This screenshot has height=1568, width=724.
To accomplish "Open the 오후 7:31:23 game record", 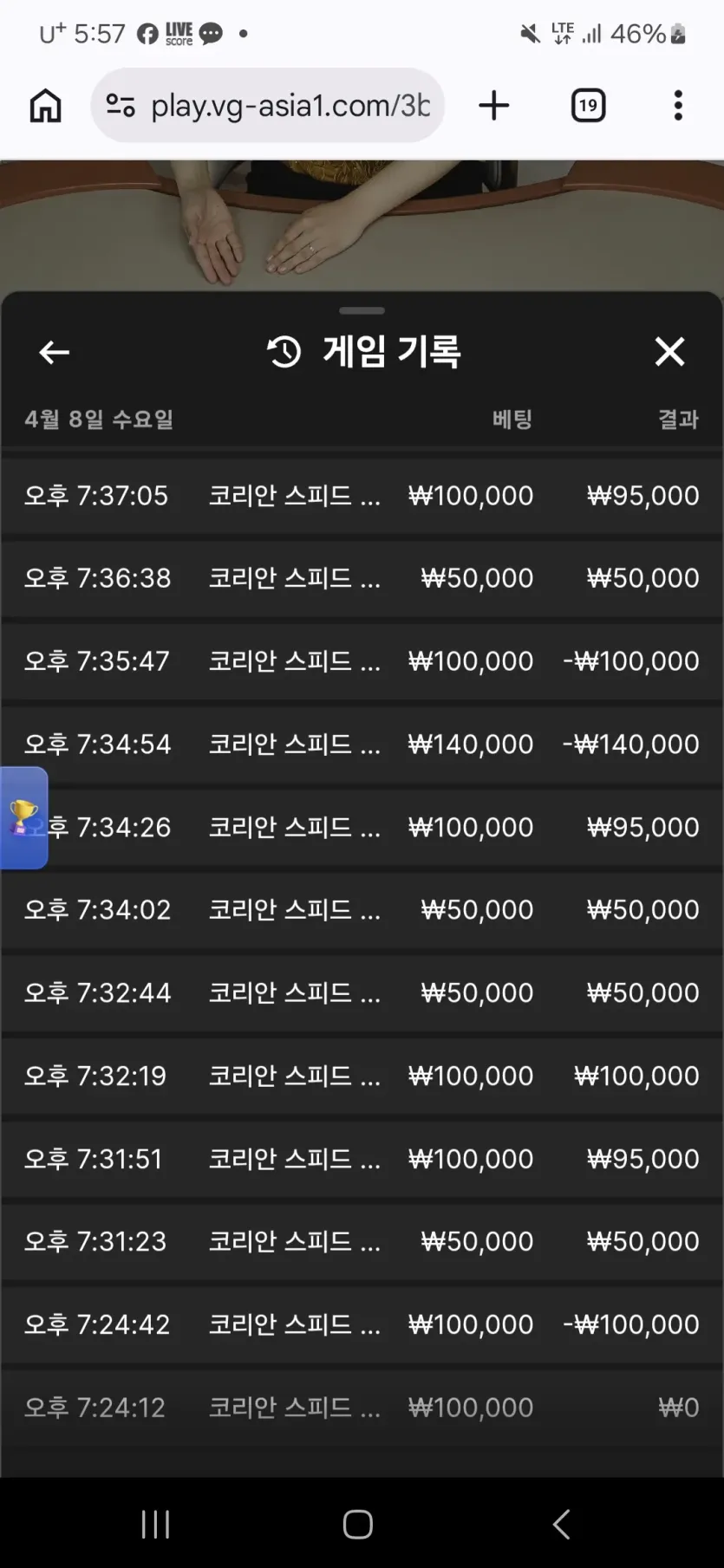I will [x=362, y=1242].
